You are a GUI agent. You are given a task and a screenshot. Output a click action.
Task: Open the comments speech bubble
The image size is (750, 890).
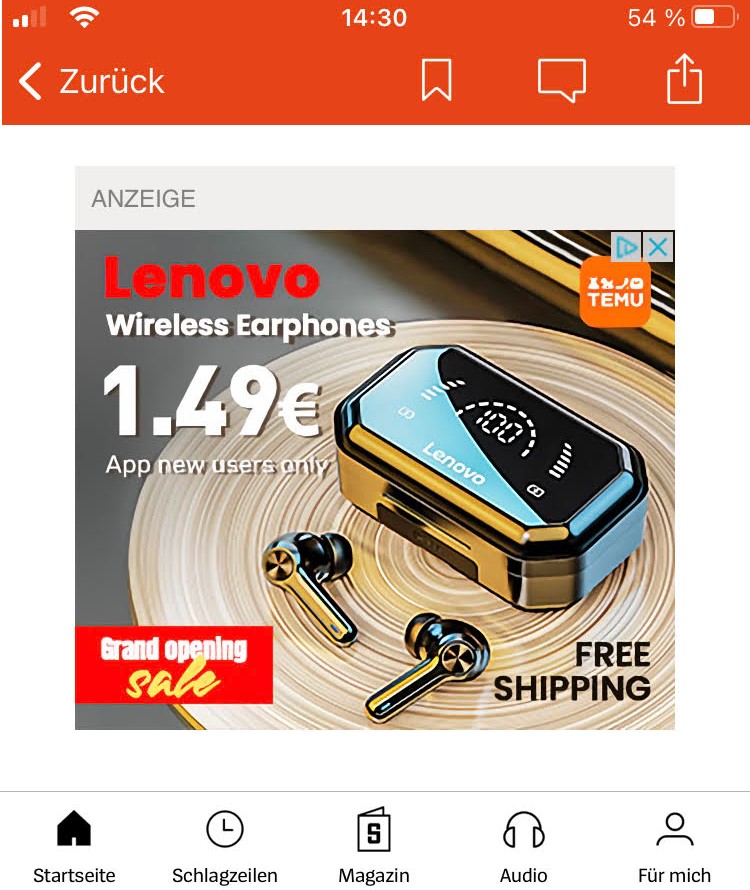[561, 80]
